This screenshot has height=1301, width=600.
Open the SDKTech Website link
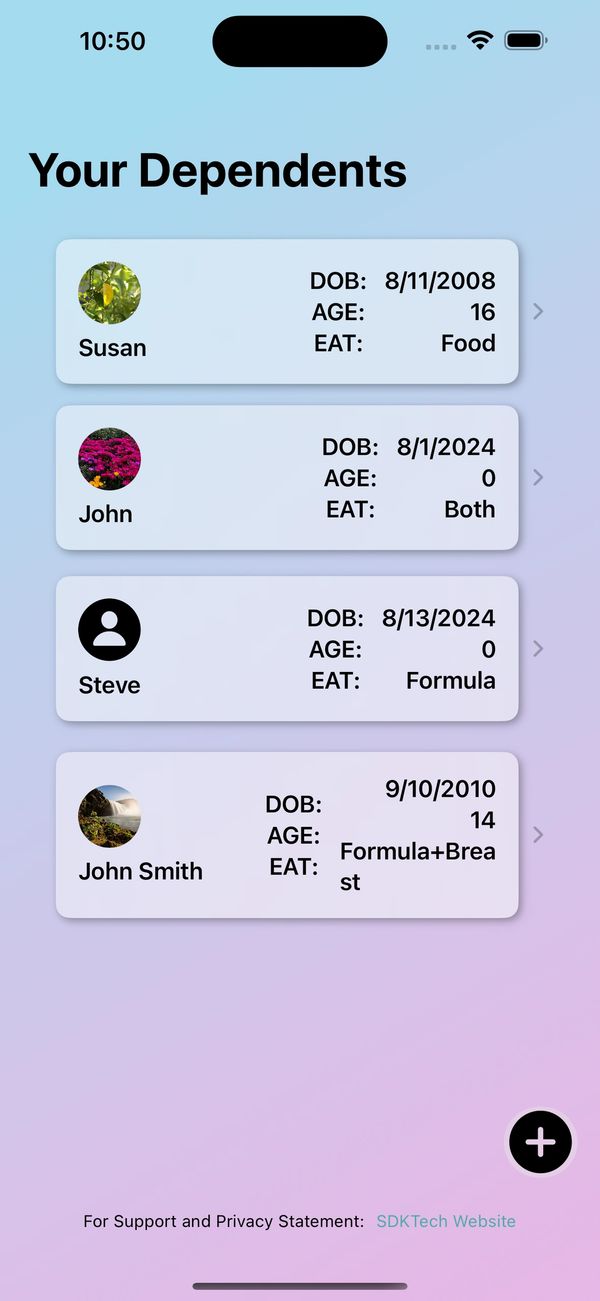[x=446, y=1221]
